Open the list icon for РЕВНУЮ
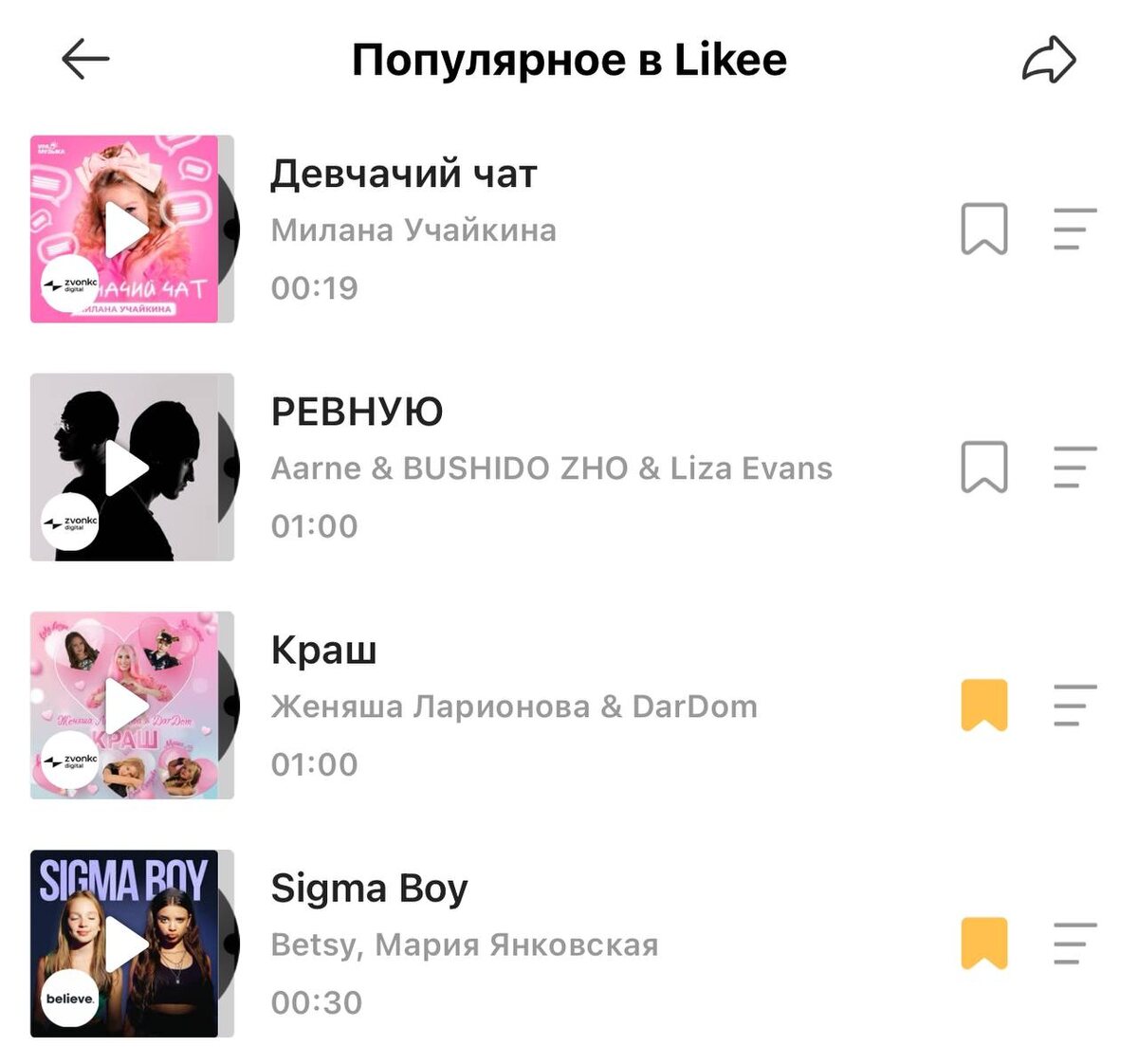Screen dimensions: 1138x1064 point(1074,468)
